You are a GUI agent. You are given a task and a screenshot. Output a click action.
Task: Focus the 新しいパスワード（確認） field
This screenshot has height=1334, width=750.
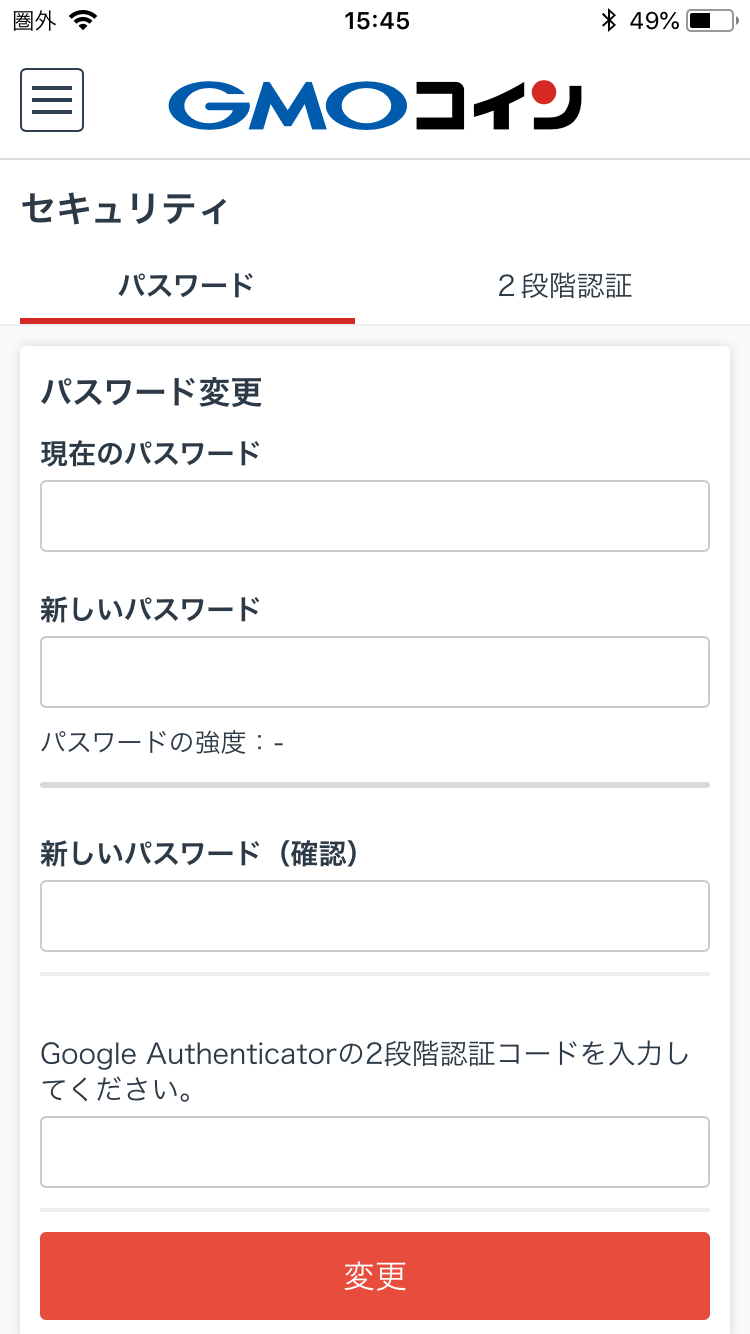[x=375, y=916]
